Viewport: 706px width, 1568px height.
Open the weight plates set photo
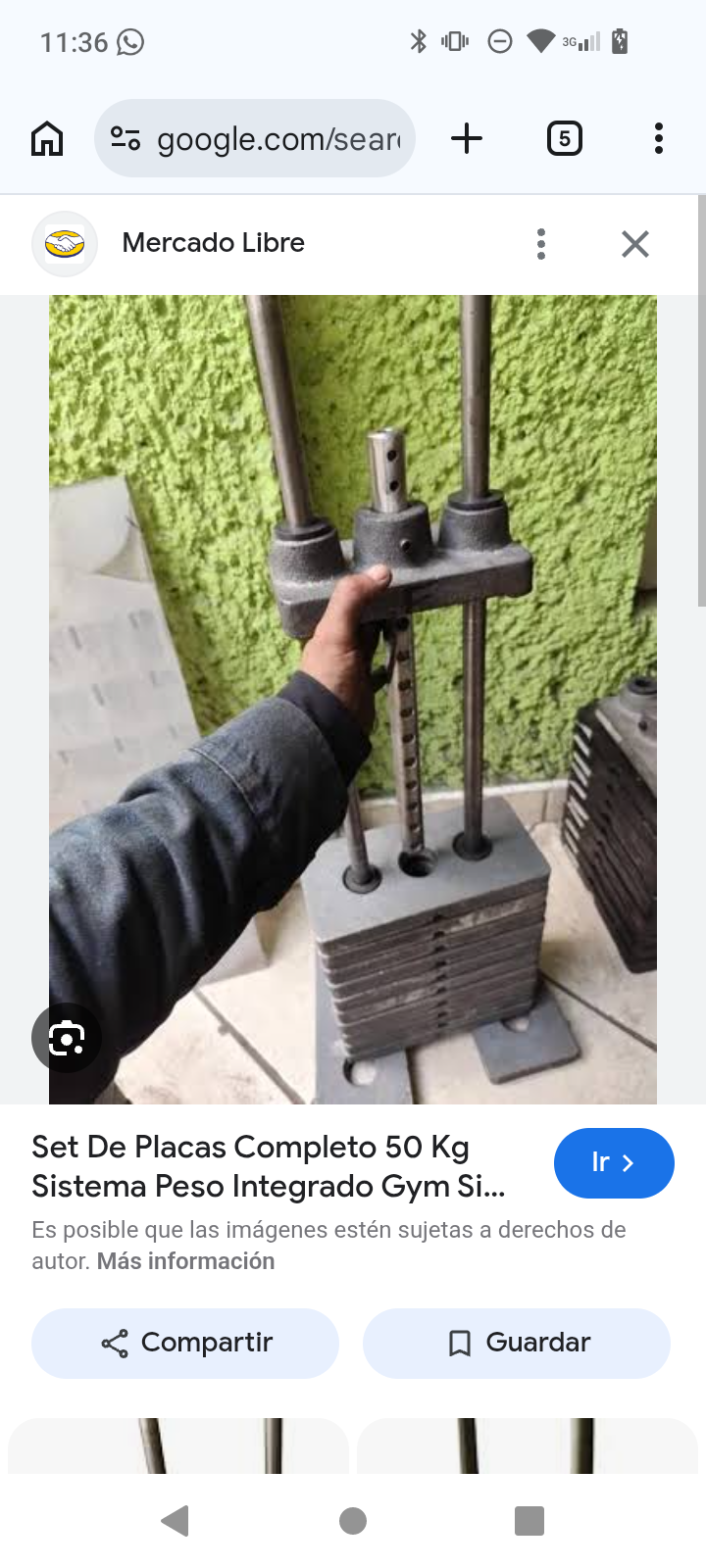click(353, 699)
